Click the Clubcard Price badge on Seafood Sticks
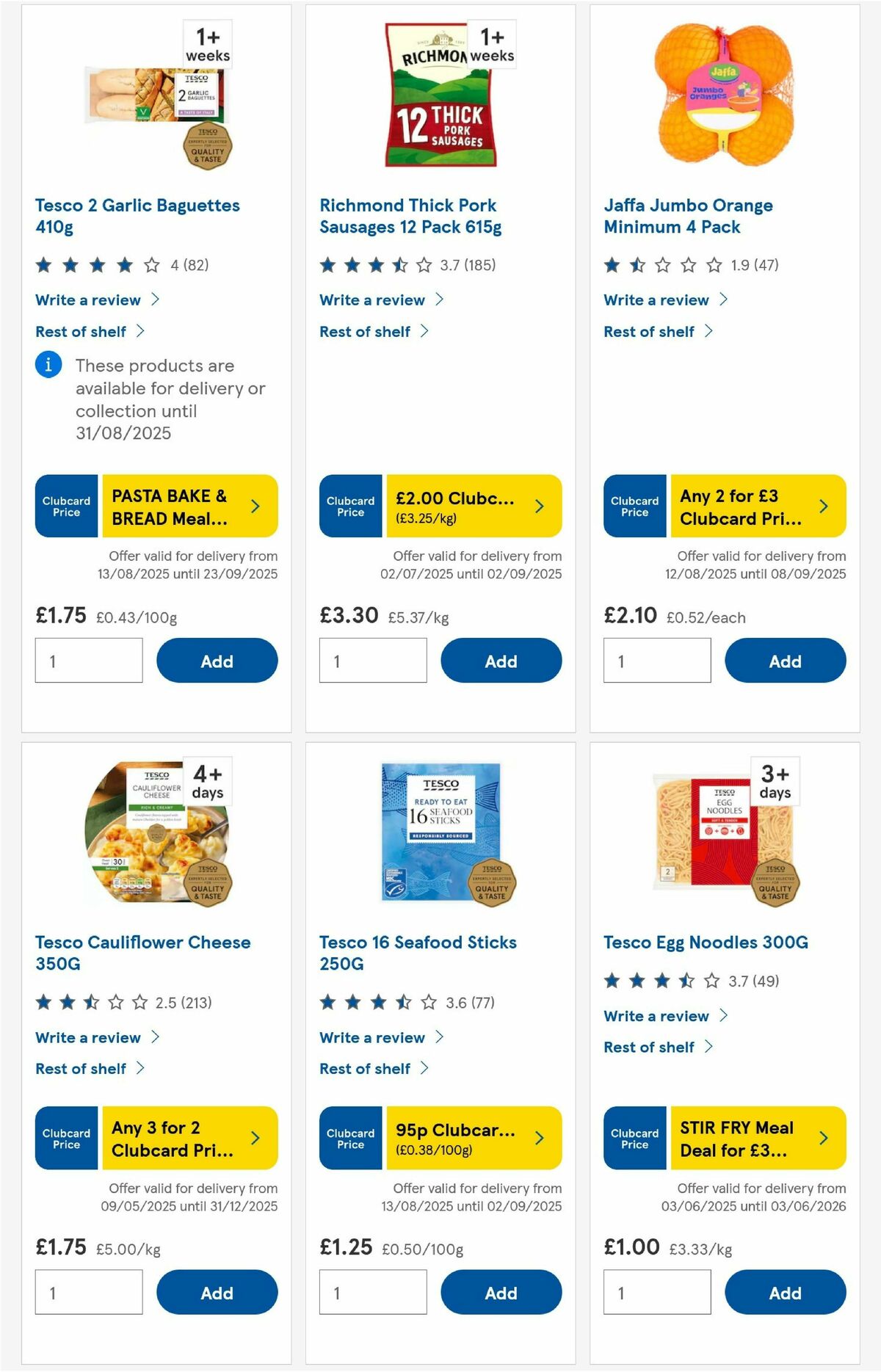 tap(350, 1139)
